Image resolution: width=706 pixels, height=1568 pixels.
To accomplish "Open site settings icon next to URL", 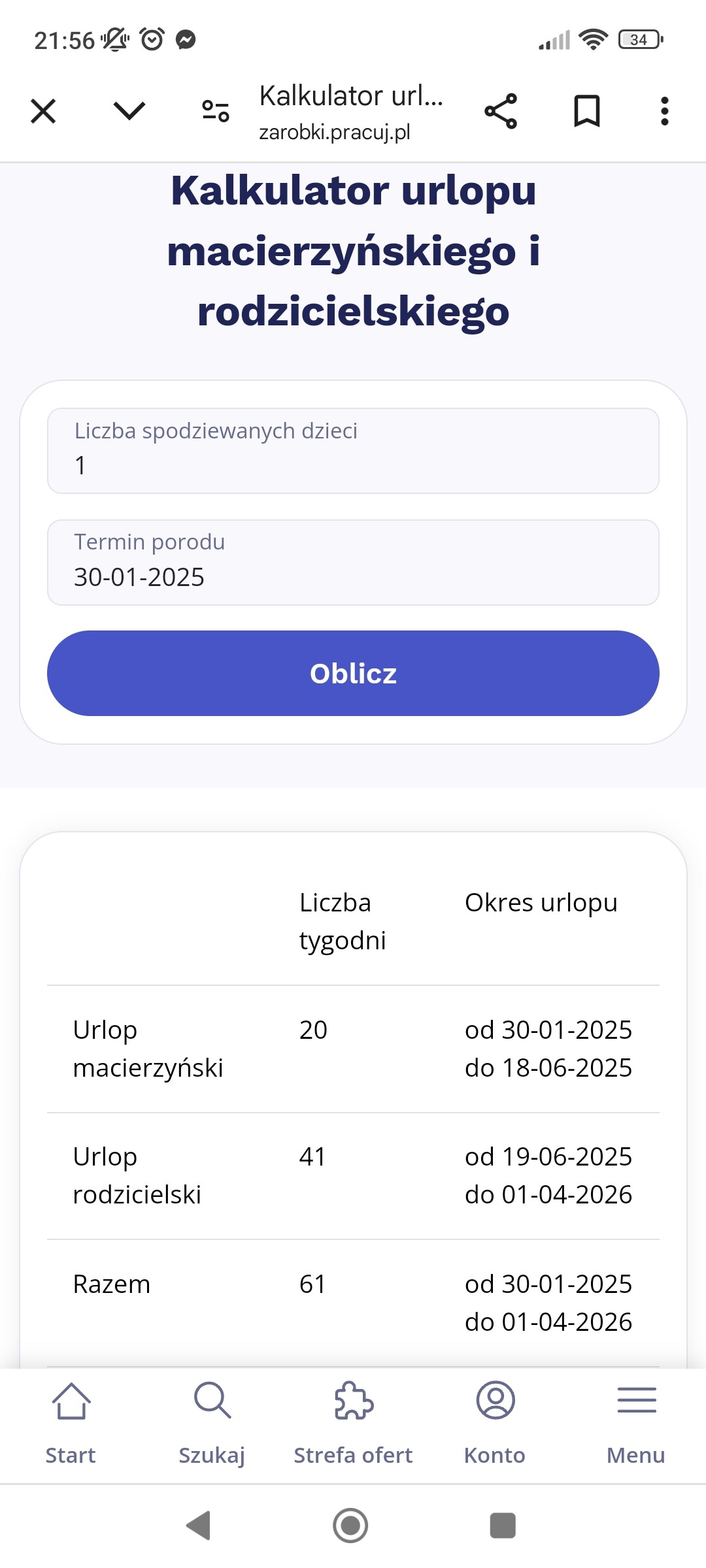I will click(x=216, y=111).
